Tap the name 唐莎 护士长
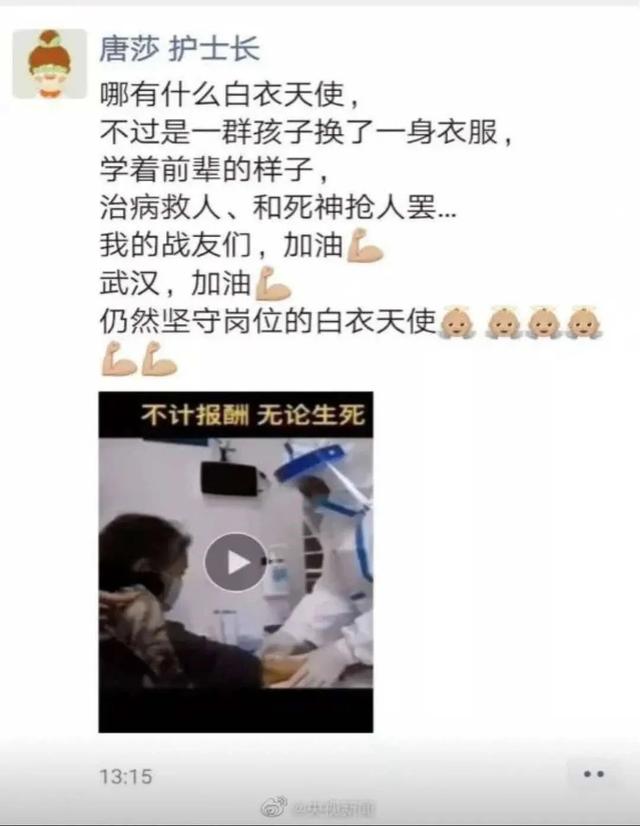Screen dimensions: 640x826 click(179, 46)
